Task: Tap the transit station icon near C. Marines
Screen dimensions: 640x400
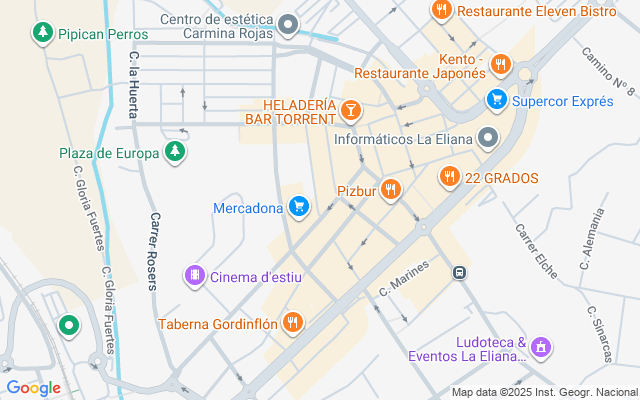Action: click(x=459, y=272)
